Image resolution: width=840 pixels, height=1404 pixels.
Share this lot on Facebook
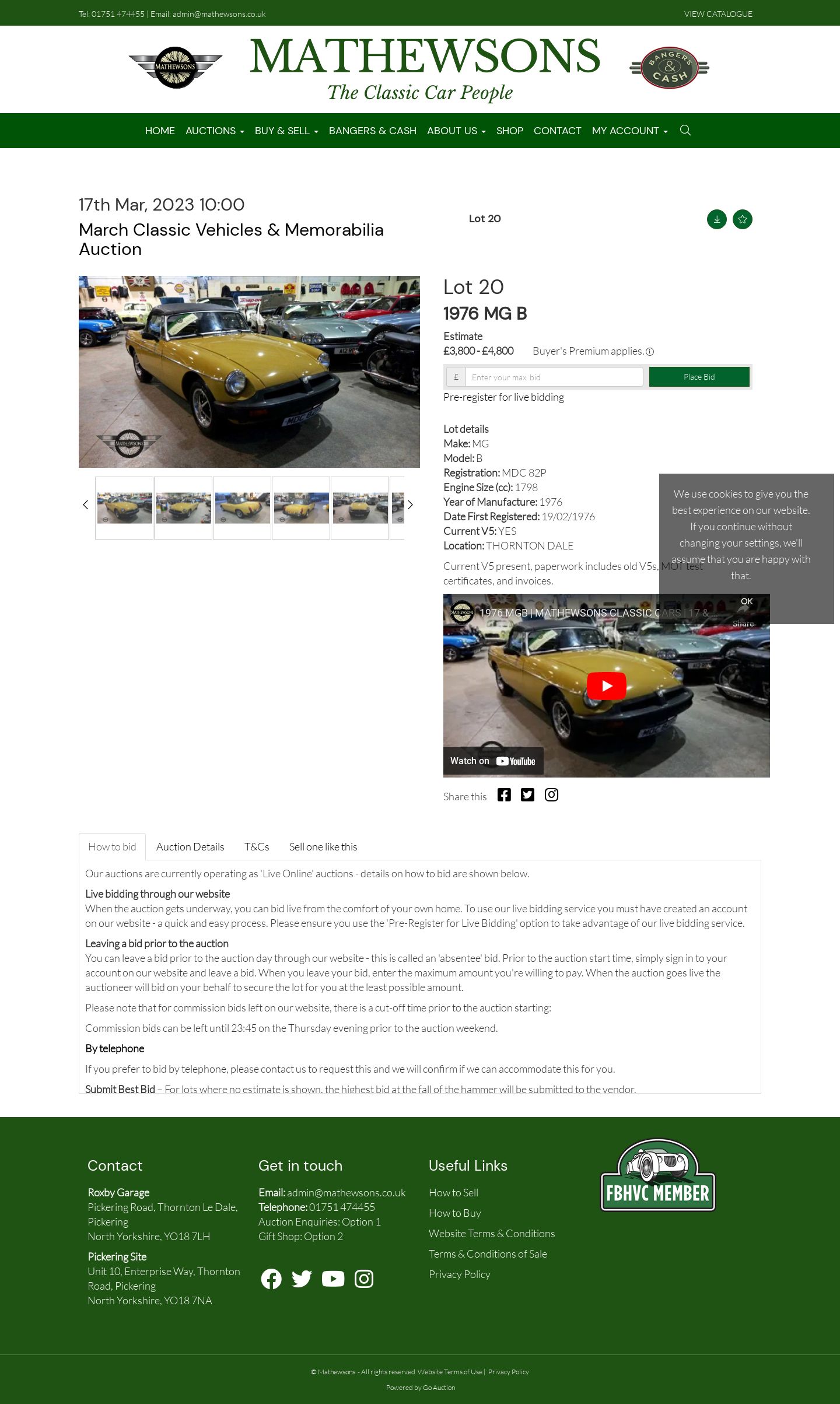click(x=504, y=795)
